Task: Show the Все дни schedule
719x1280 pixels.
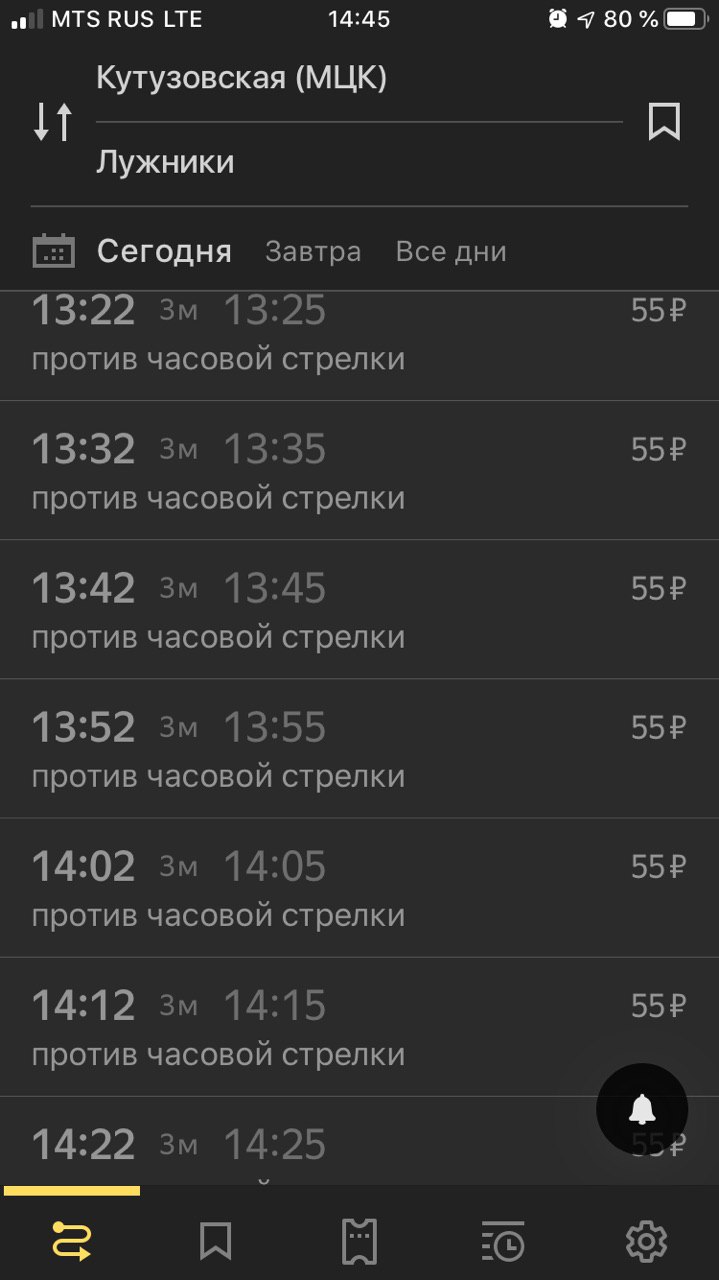Action: 451,251
